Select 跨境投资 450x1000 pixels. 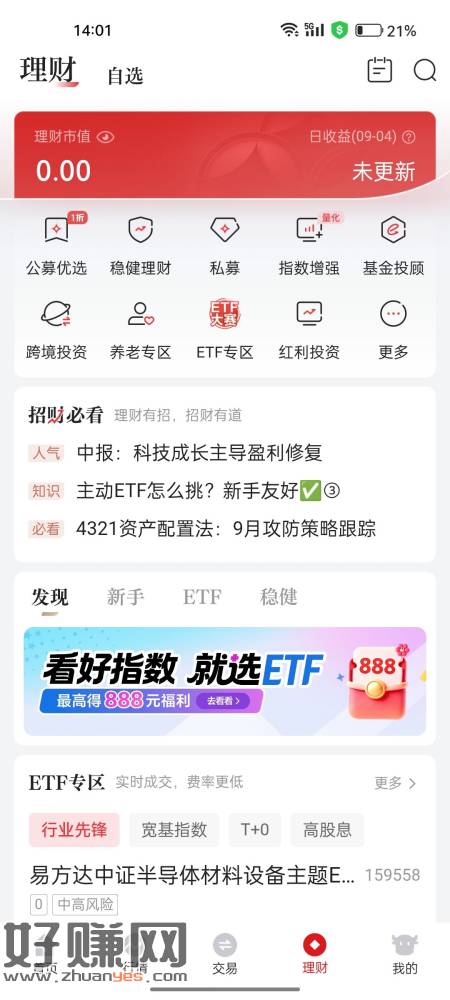coord(57,330)
